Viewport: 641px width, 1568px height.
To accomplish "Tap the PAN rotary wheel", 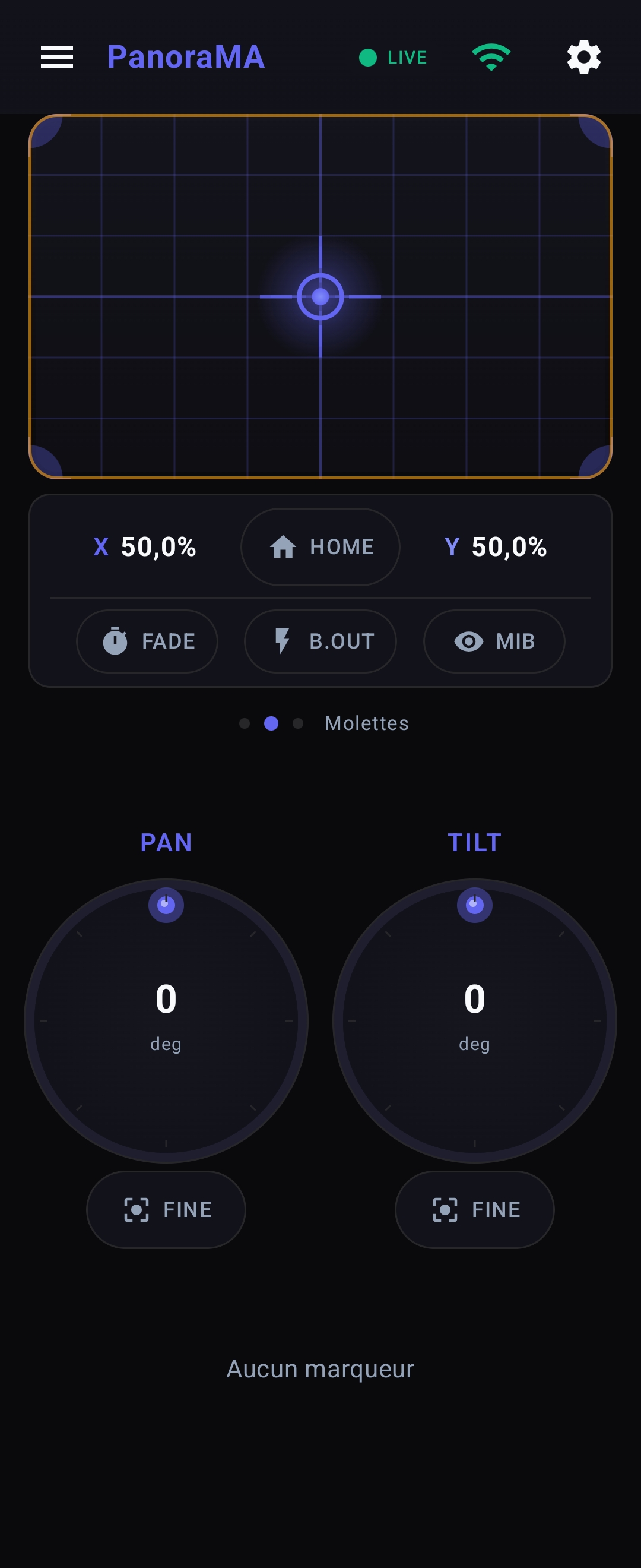I will point(166,1020).
